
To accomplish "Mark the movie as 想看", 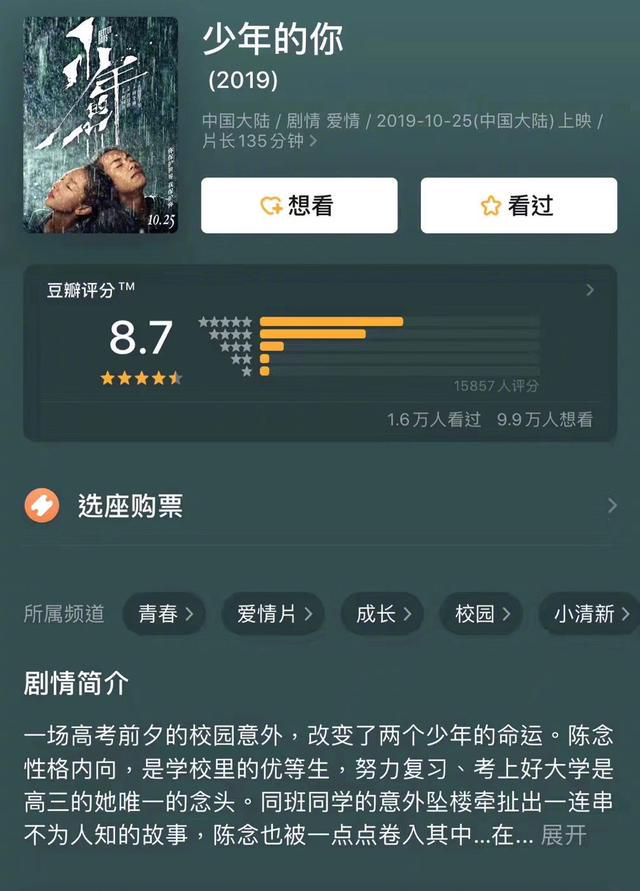I will [299, 206].
